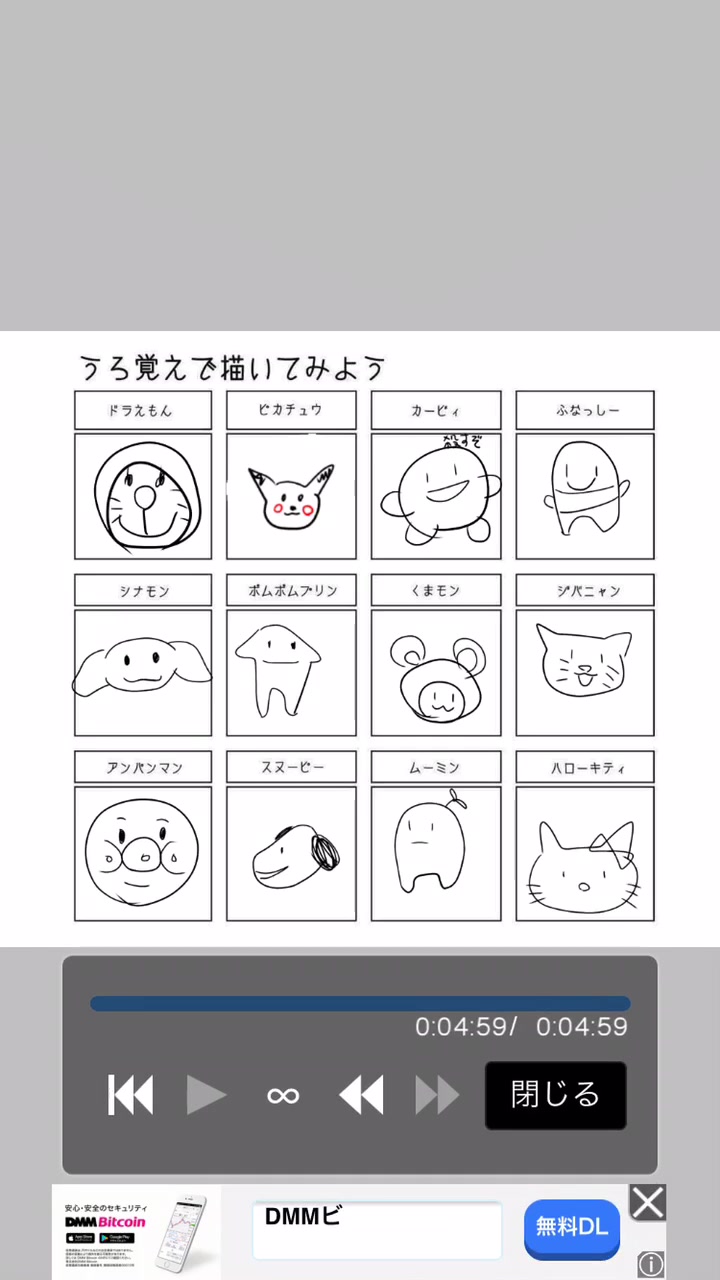Toggle the infinity loop playback option
Viewport: 720px width, 1280px height.
pyautogui.click(x=283, y=1096)
